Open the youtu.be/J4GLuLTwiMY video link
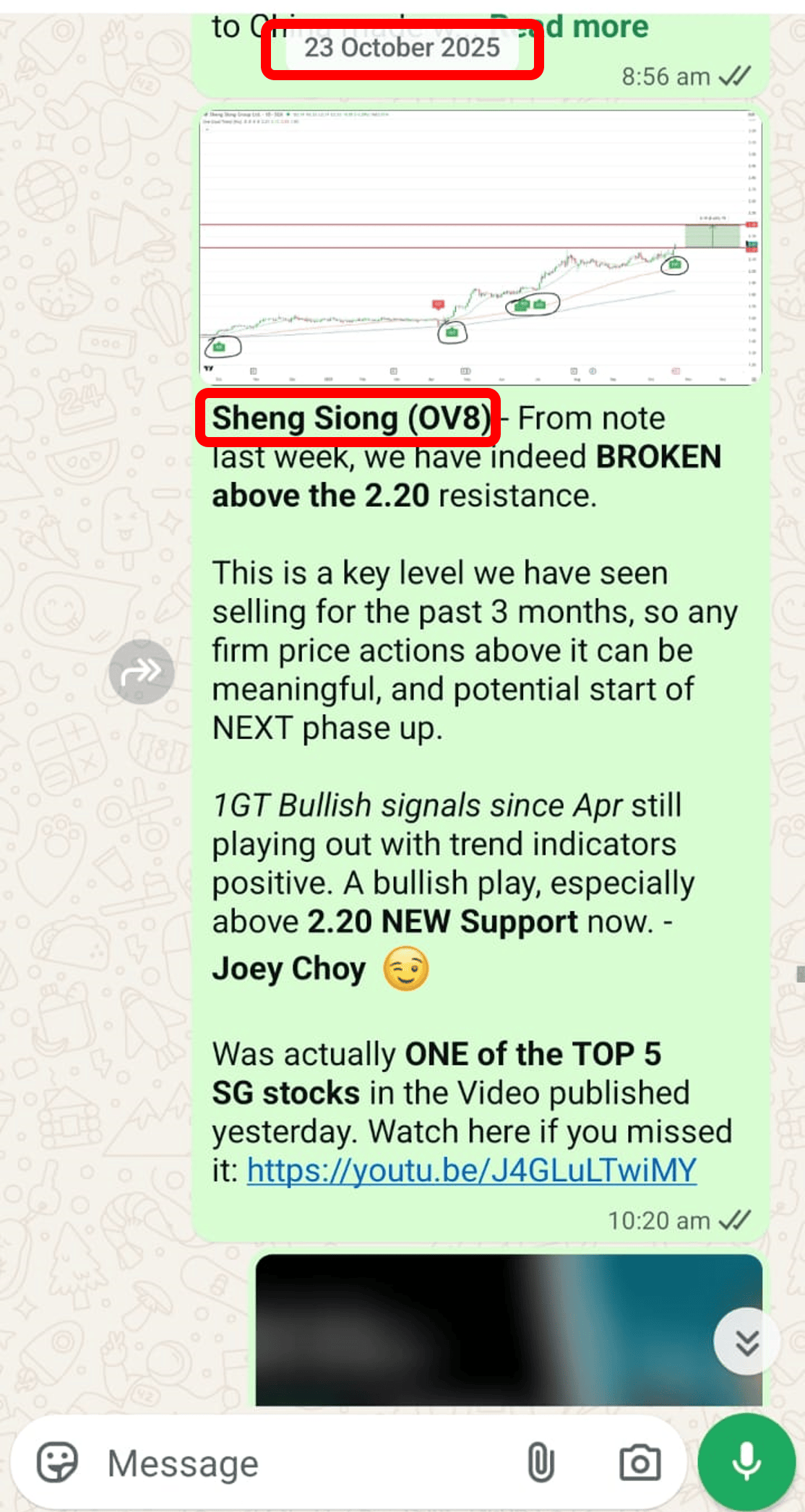Viewport: 805px width, 1512px height. tap(471, 1170)
